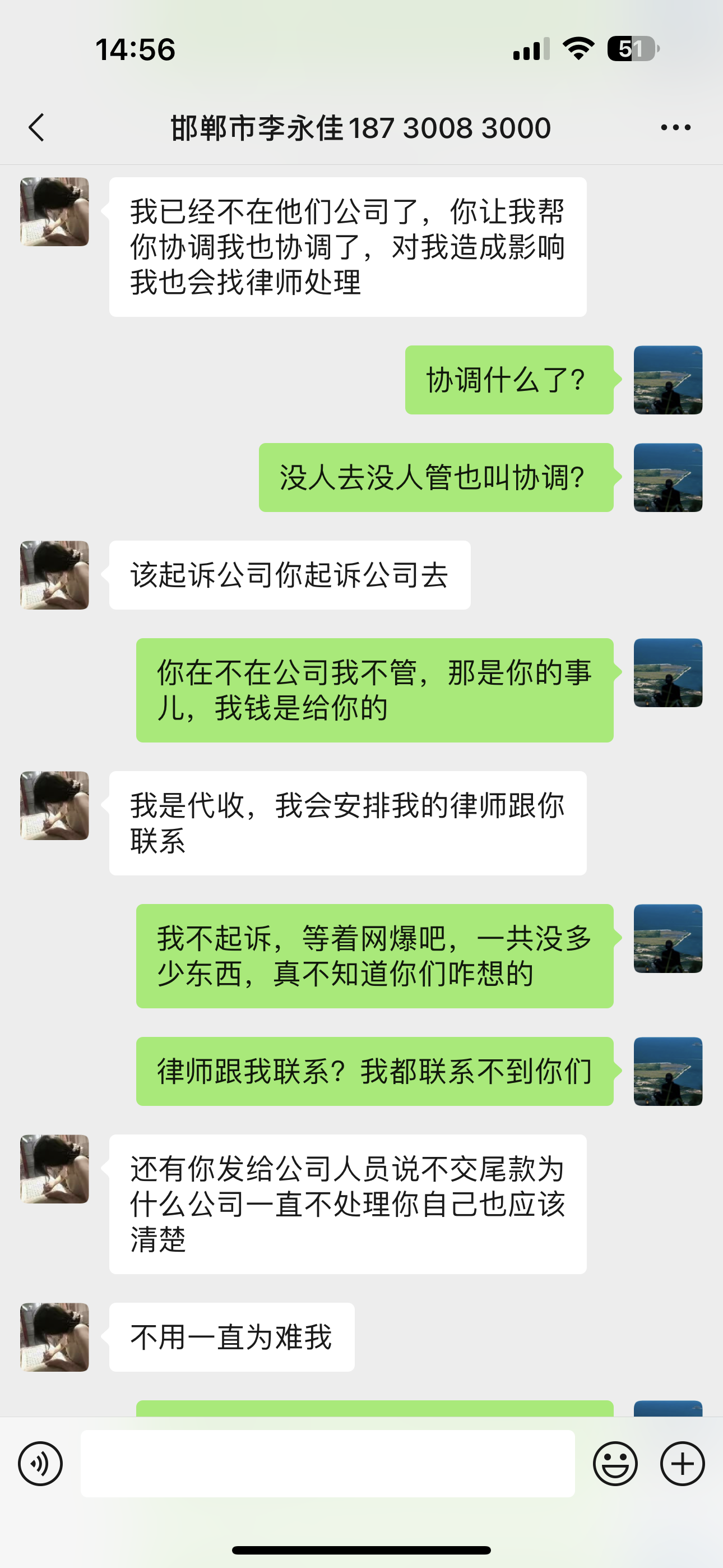This screenshot has height=1568, width=723.
Task: Open the chat info overflow menu
Action: [x=675, y=128]
